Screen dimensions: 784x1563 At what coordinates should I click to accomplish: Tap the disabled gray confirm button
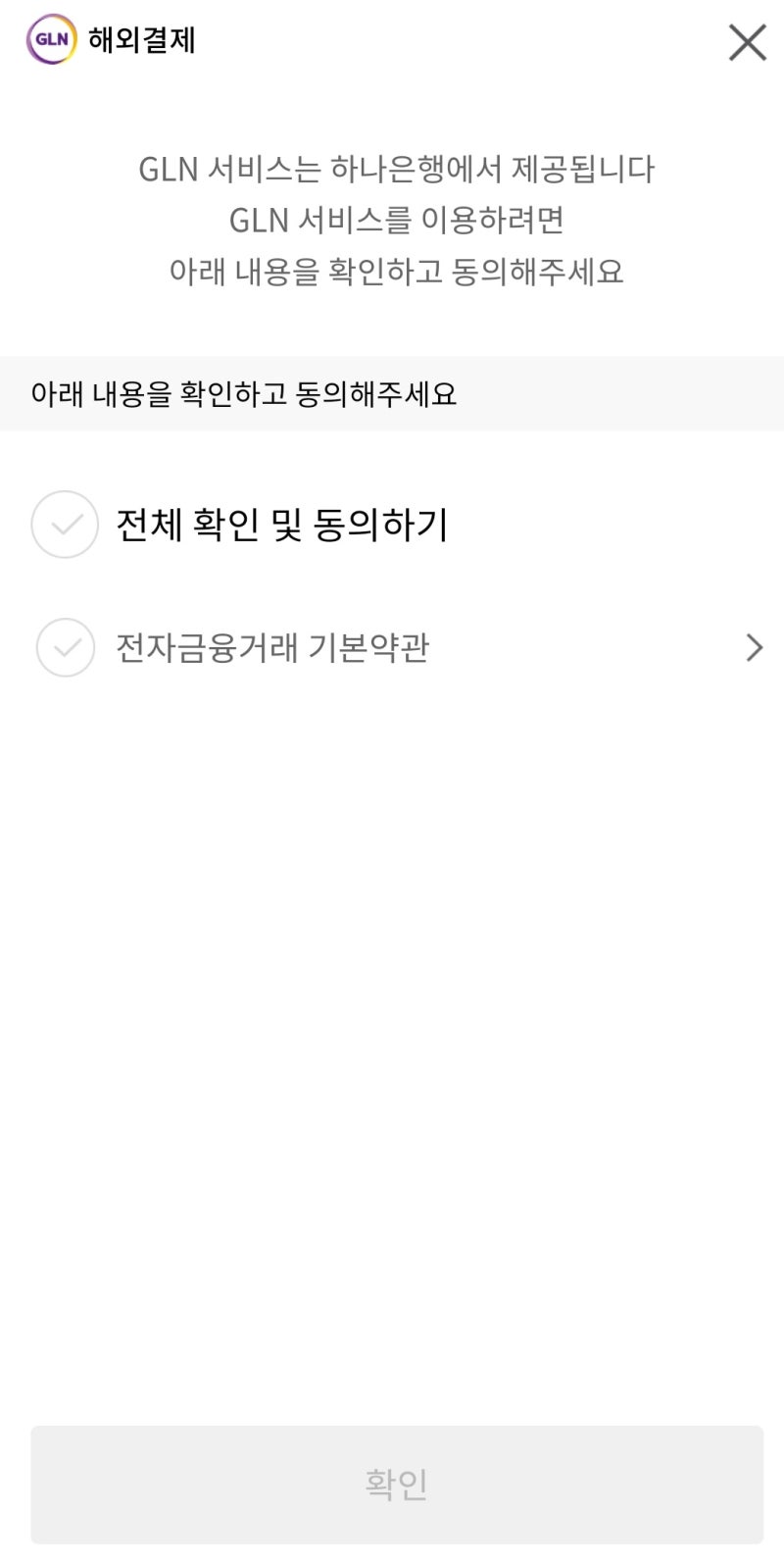[x=396, y=1484]
